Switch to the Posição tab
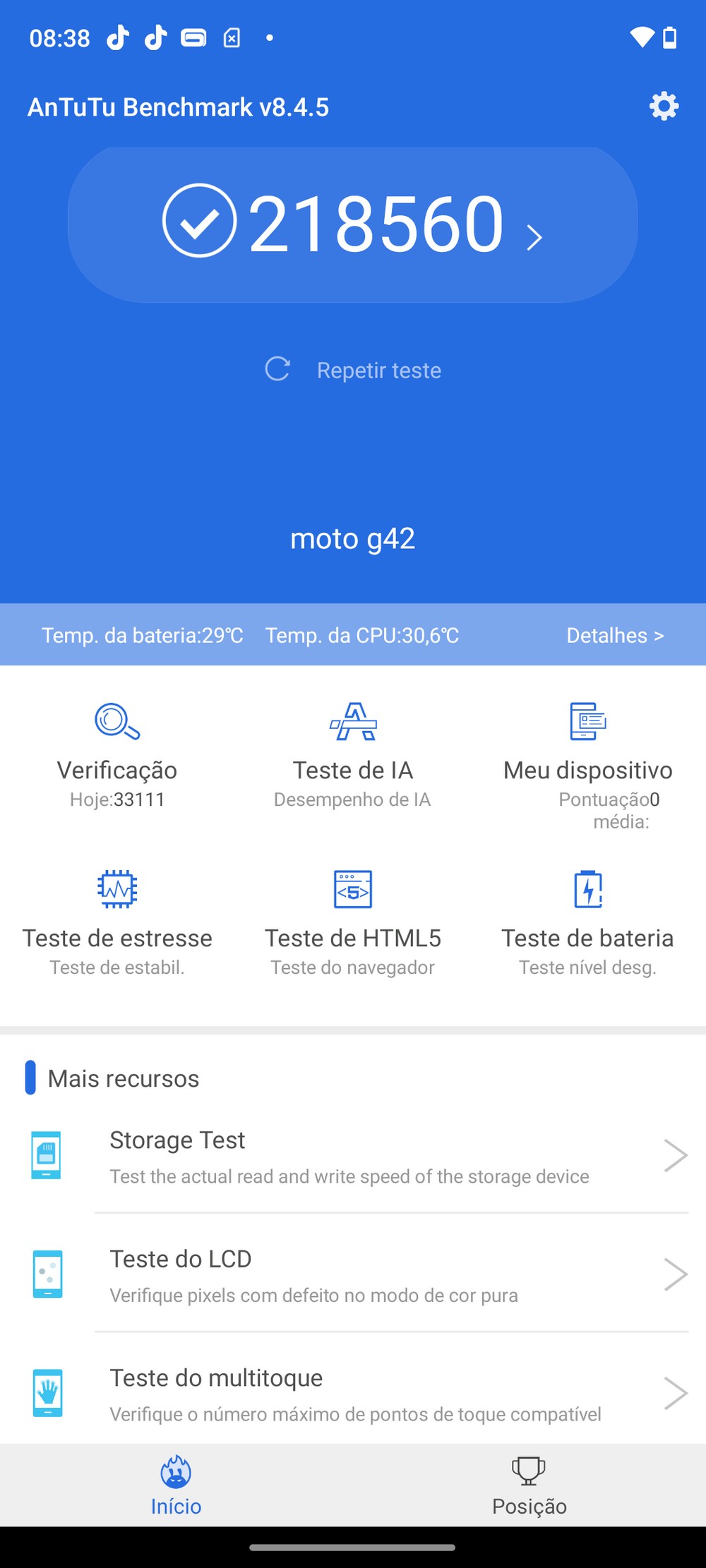The height and width of the screenshot is (1568, 706). click(x=529, y=1486)
